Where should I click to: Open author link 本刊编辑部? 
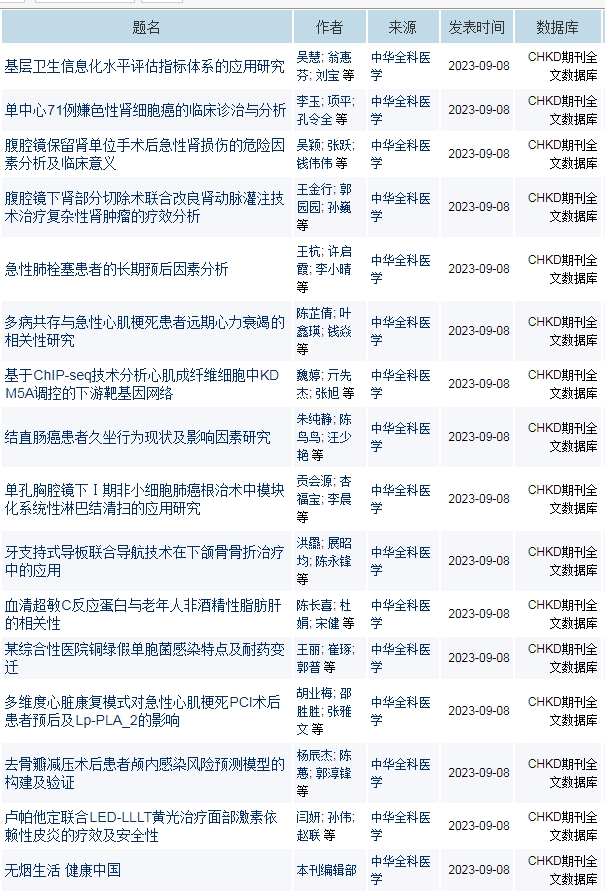326,870
